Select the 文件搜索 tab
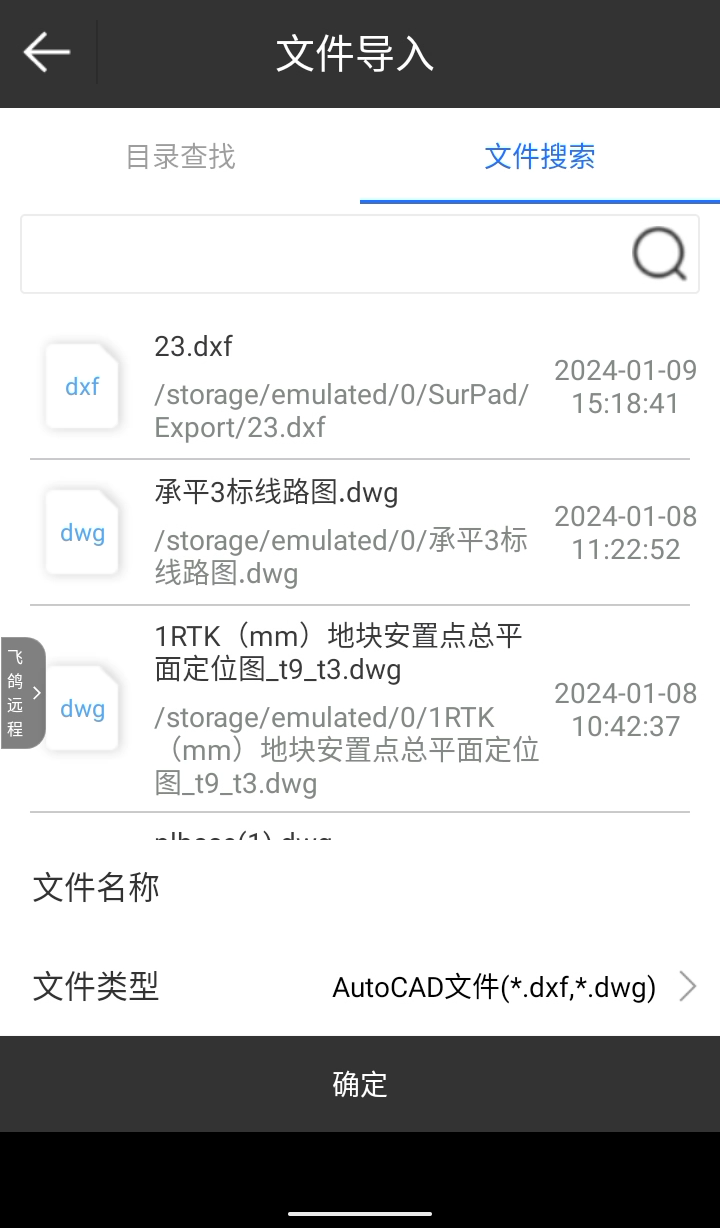Image resolution: width=720 pixels, height=1228 pixels. pos(540,157)
